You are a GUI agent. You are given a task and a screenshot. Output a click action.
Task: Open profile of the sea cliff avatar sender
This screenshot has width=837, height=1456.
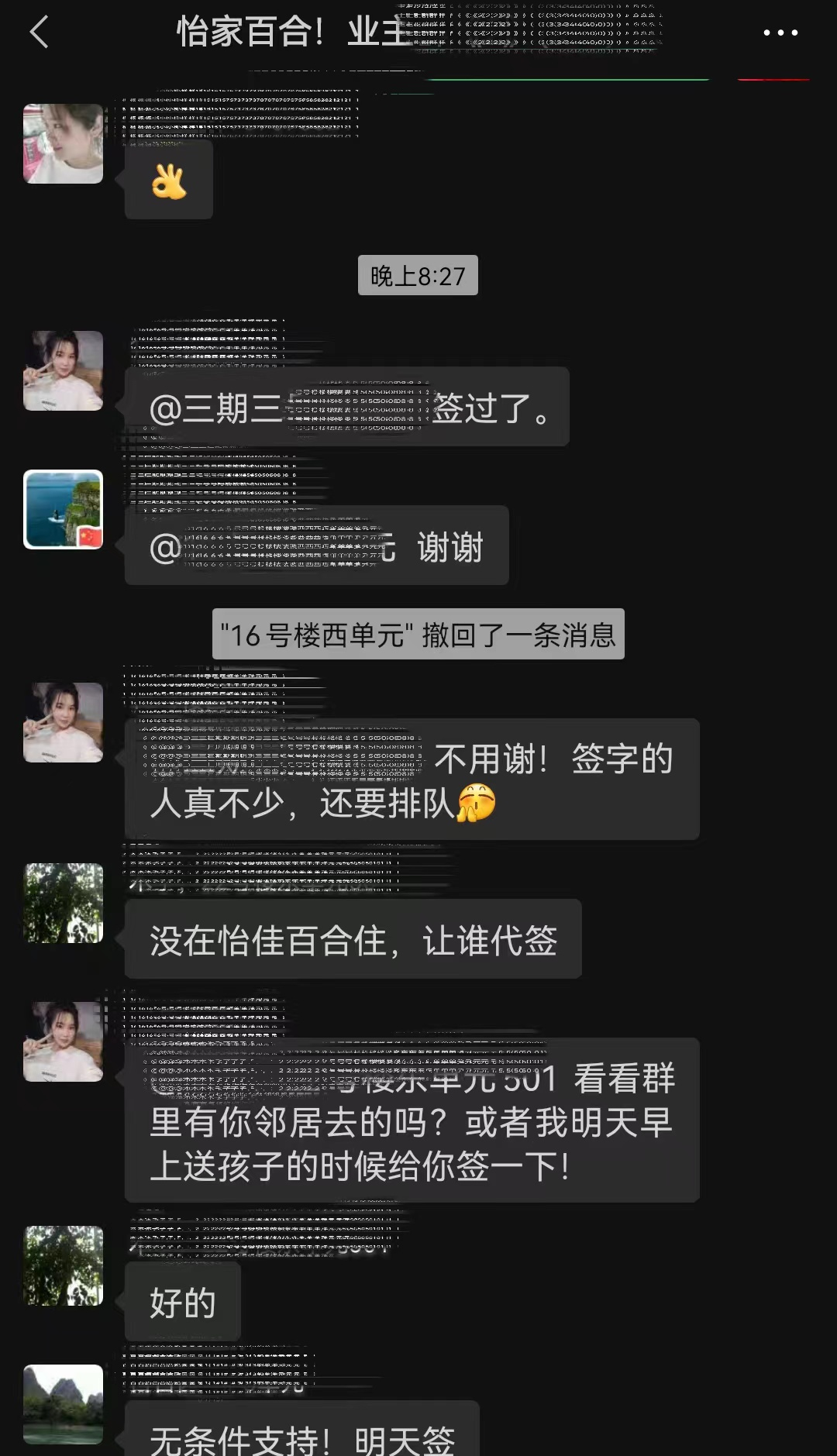[x=63, y=510]
